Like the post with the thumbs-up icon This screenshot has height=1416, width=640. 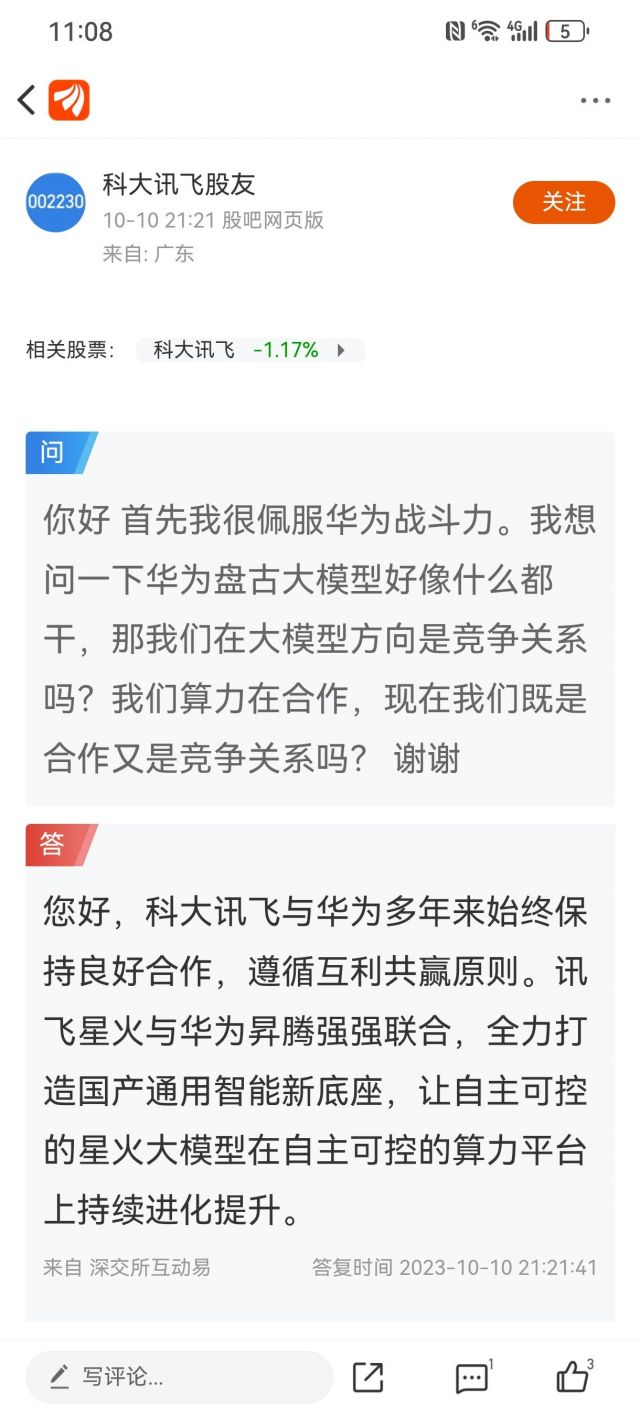(x=574, y=1376)
